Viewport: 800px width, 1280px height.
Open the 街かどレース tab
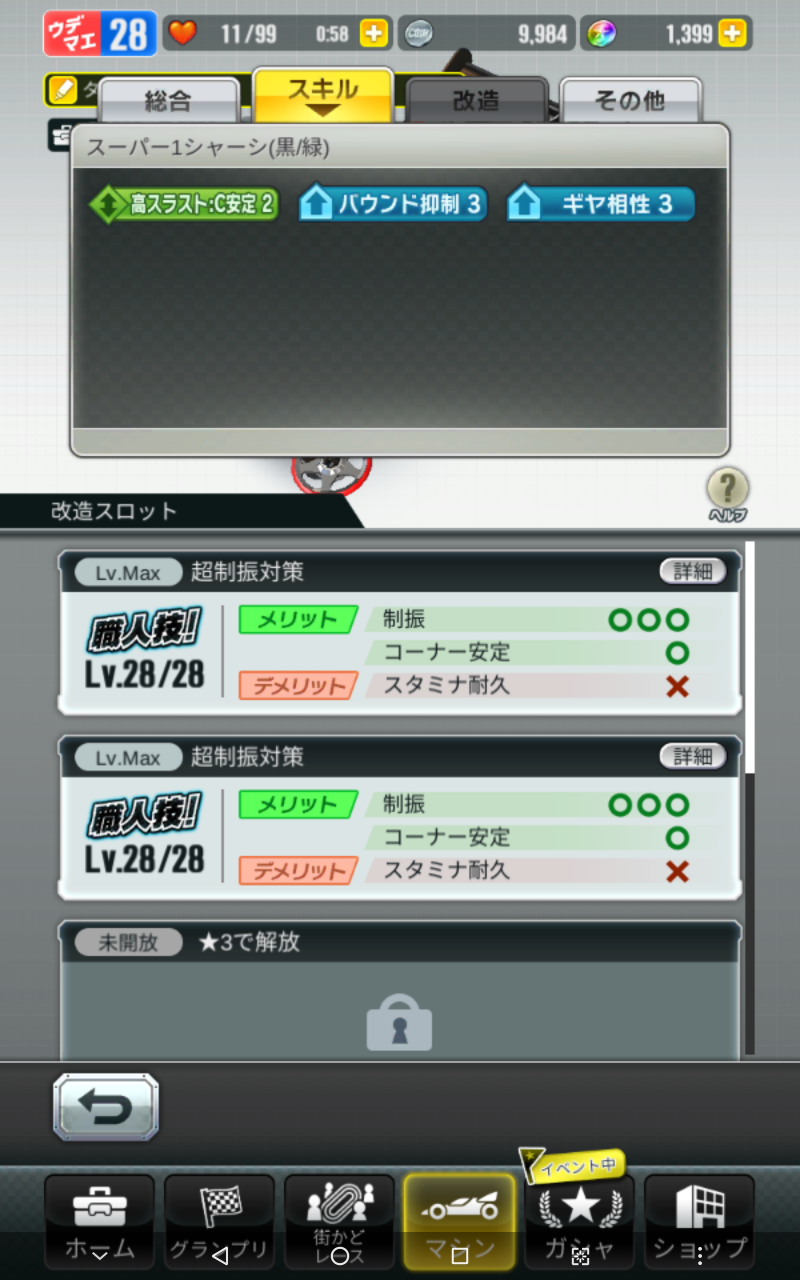pos(340,1222)
